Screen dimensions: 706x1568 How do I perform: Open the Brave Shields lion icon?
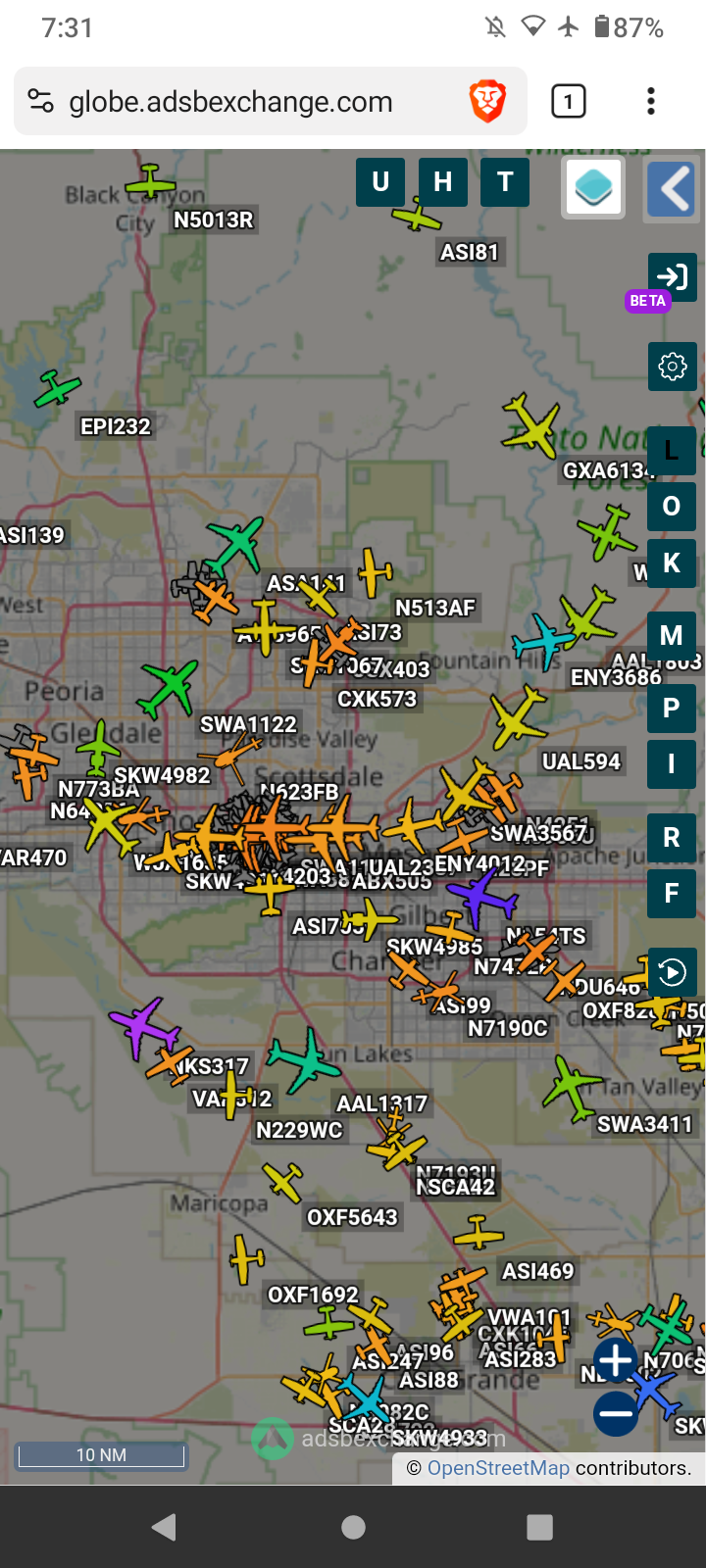tap(487, 101)
